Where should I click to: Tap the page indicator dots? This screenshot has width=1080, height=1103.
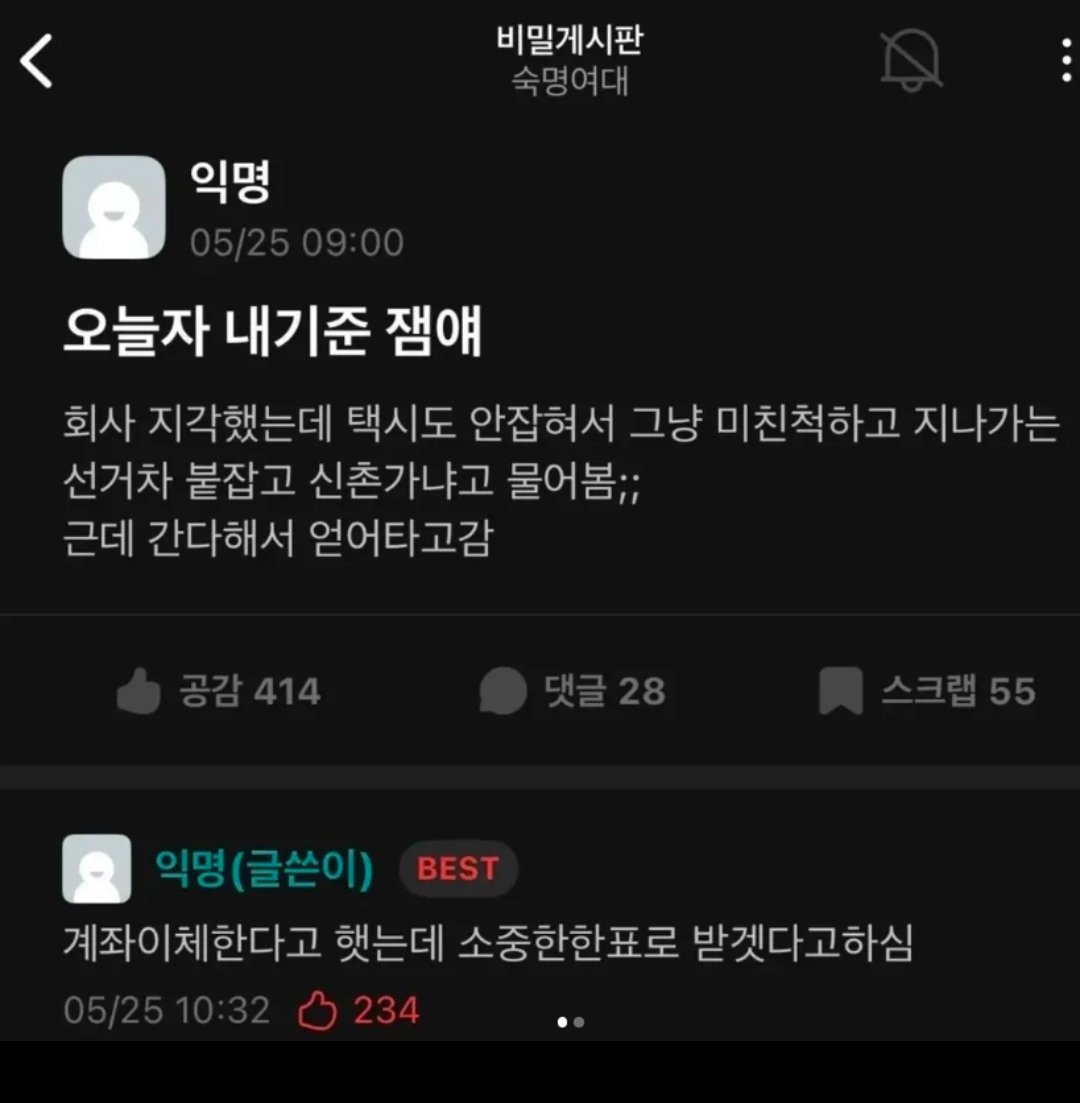coord(570,1022)
